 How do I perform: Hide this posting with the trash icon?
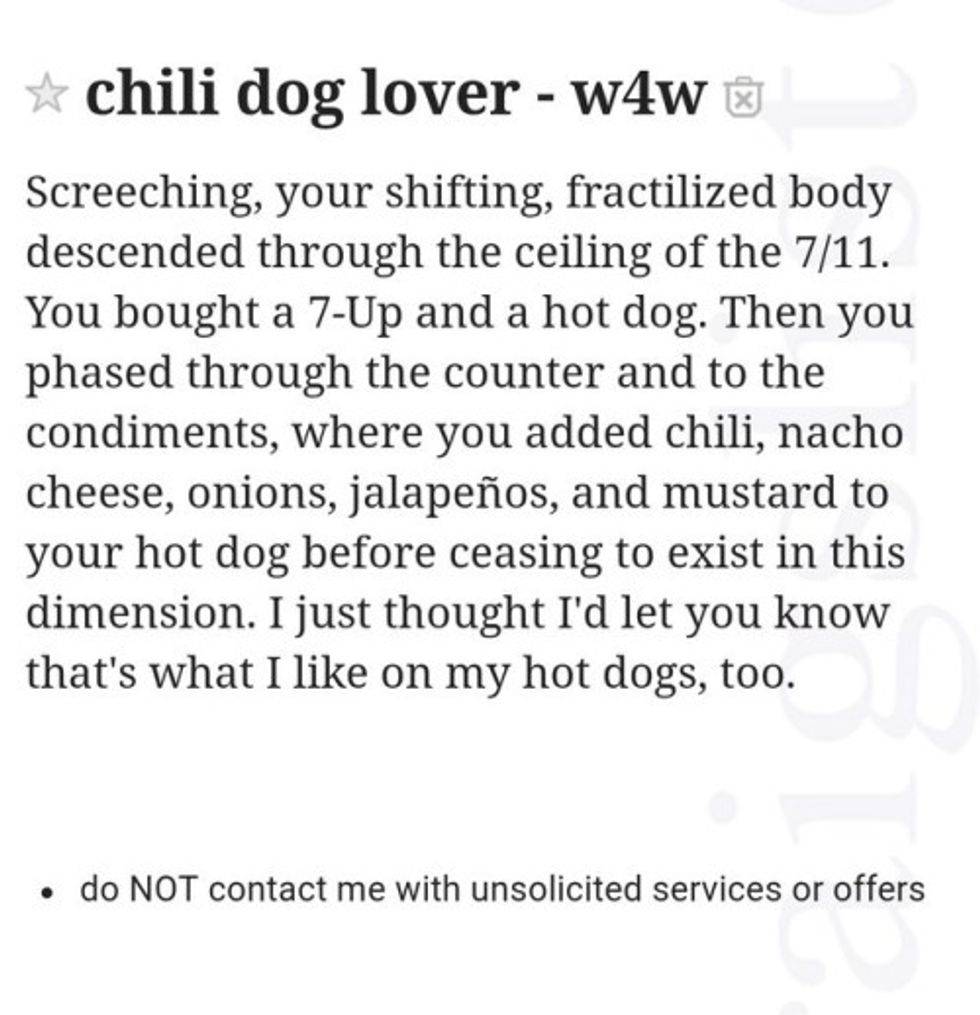click(743, 99)
